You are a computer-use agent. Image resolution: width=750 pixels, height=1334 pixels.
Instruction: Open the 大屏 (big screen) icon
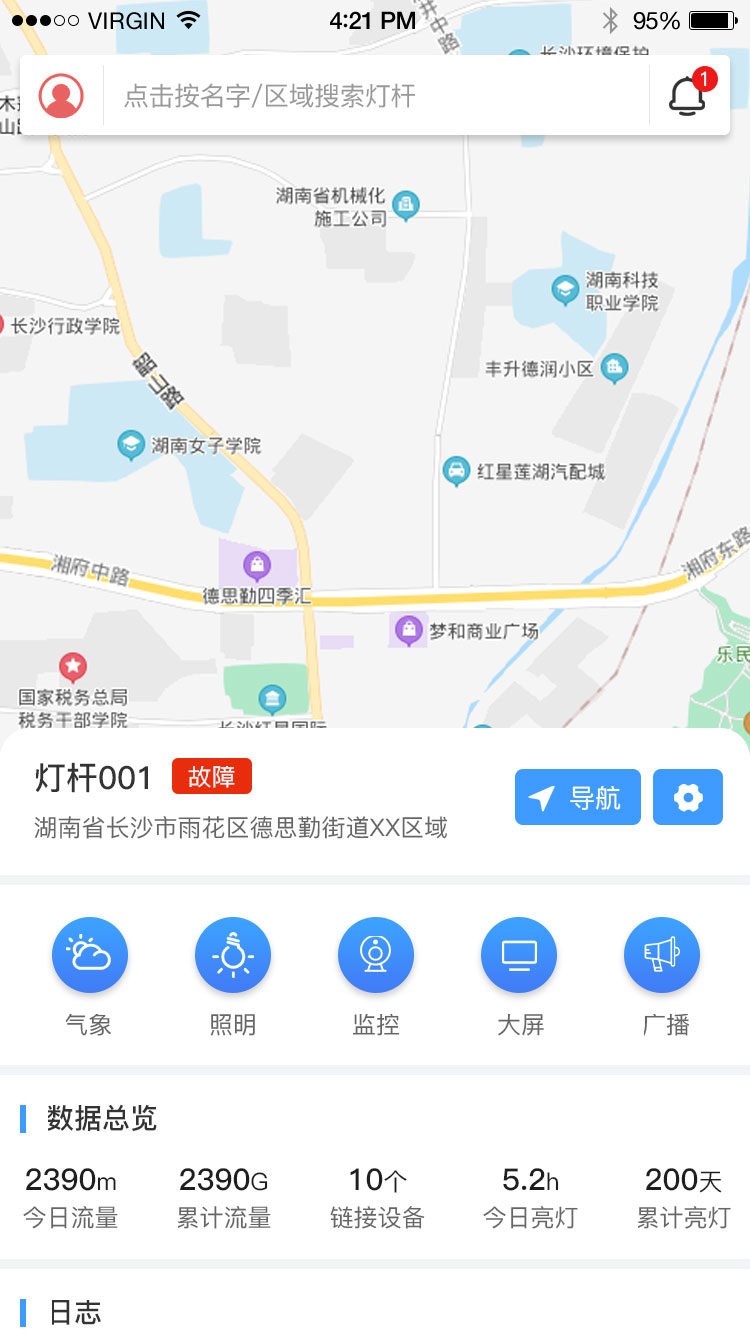pos(518,955)
